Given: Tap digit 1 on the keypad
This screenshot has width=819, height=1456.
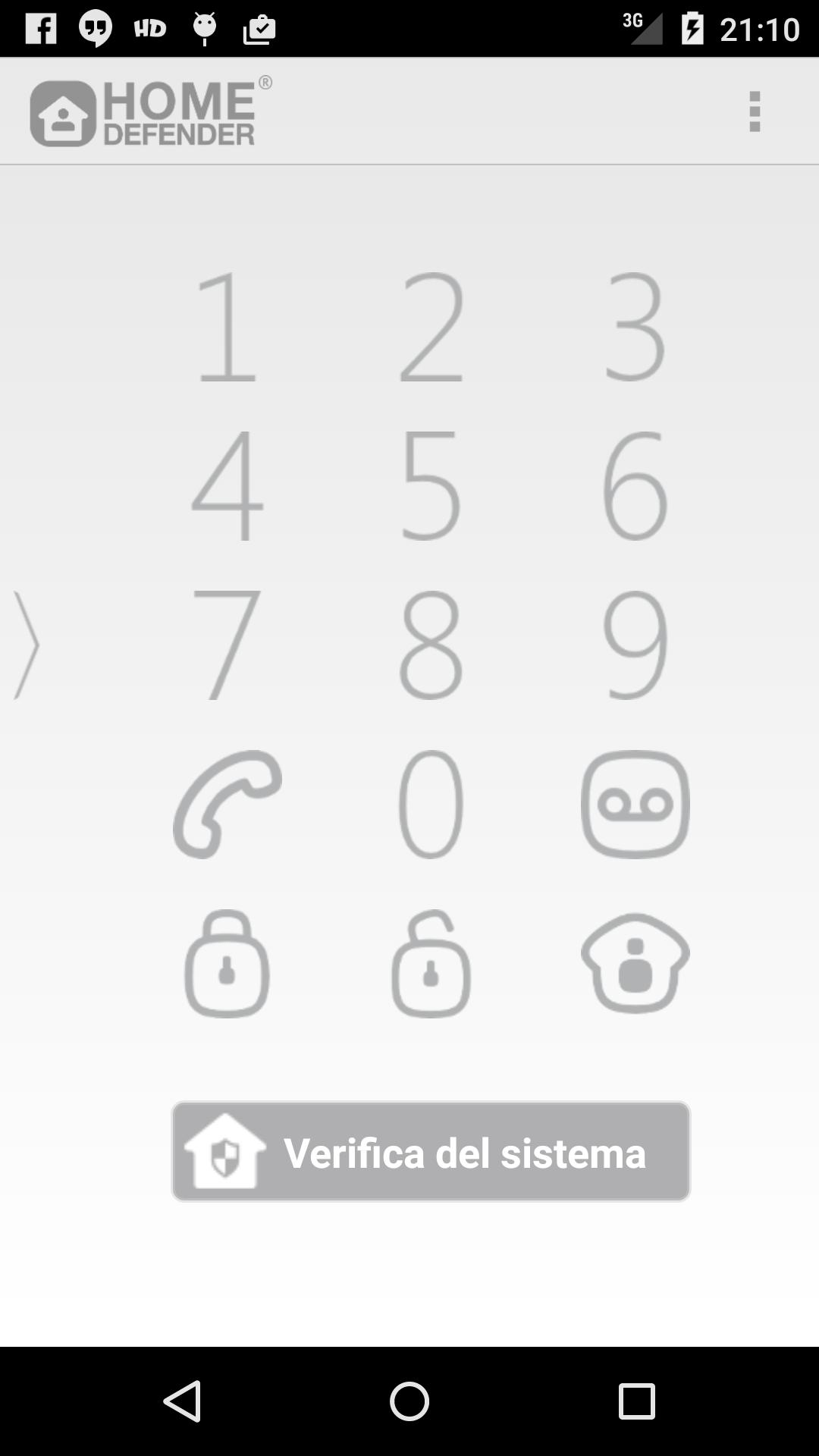Looking at the screenshot, I should pyautogui.click(x=227, y=327).
